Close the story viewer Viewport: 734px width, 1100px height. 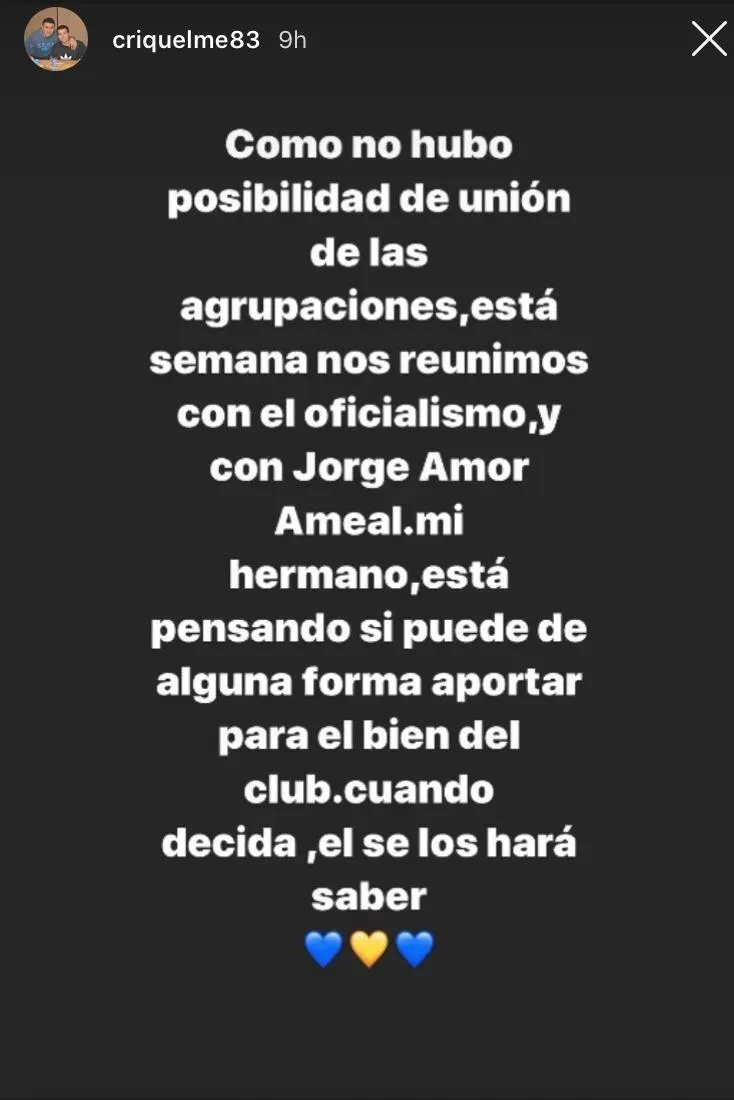[709, 39]
